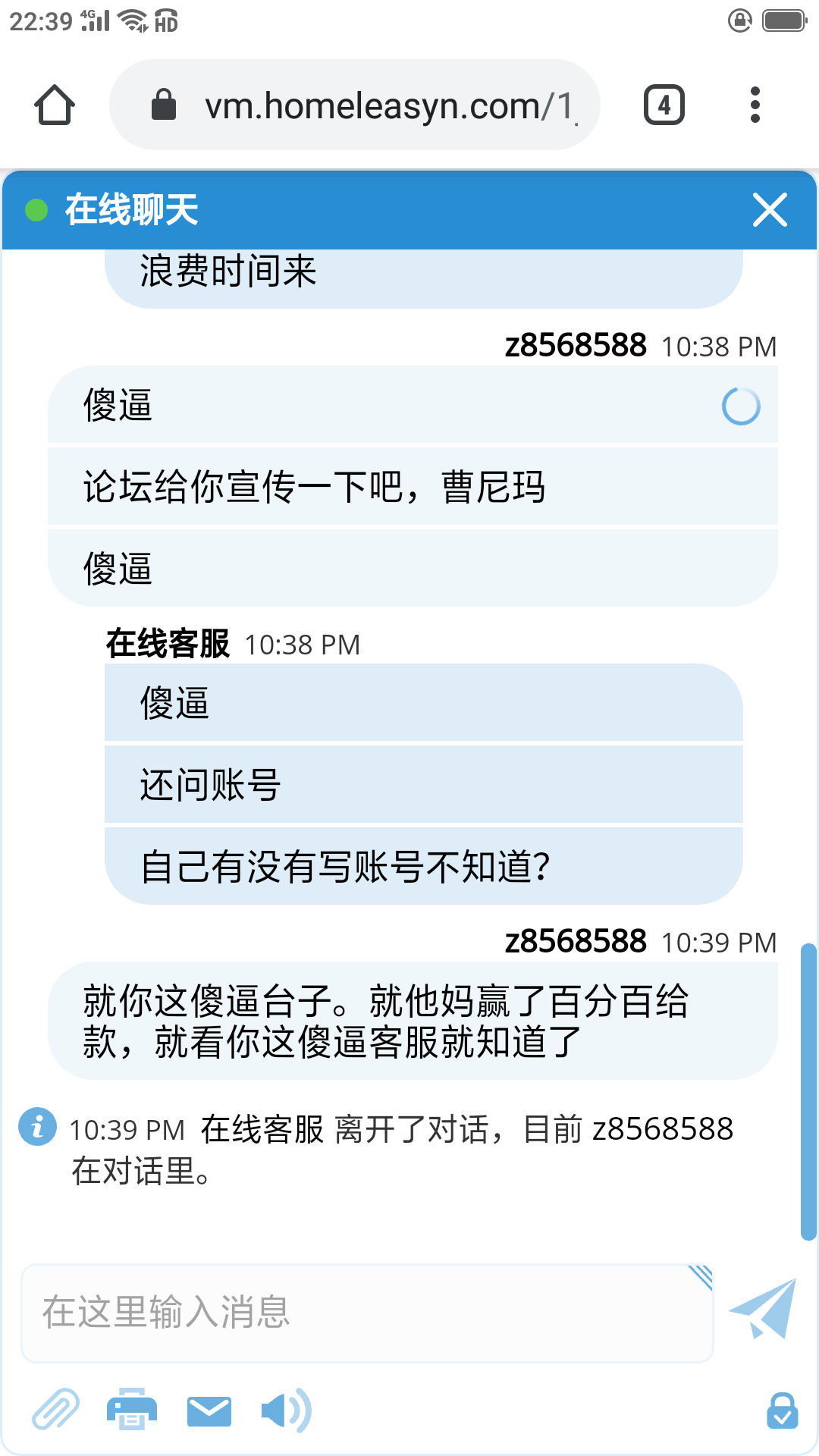This screenshot has height=1456, width=819.
Task: Mute chat notification sounds
Action: (x=284, y=1410)
